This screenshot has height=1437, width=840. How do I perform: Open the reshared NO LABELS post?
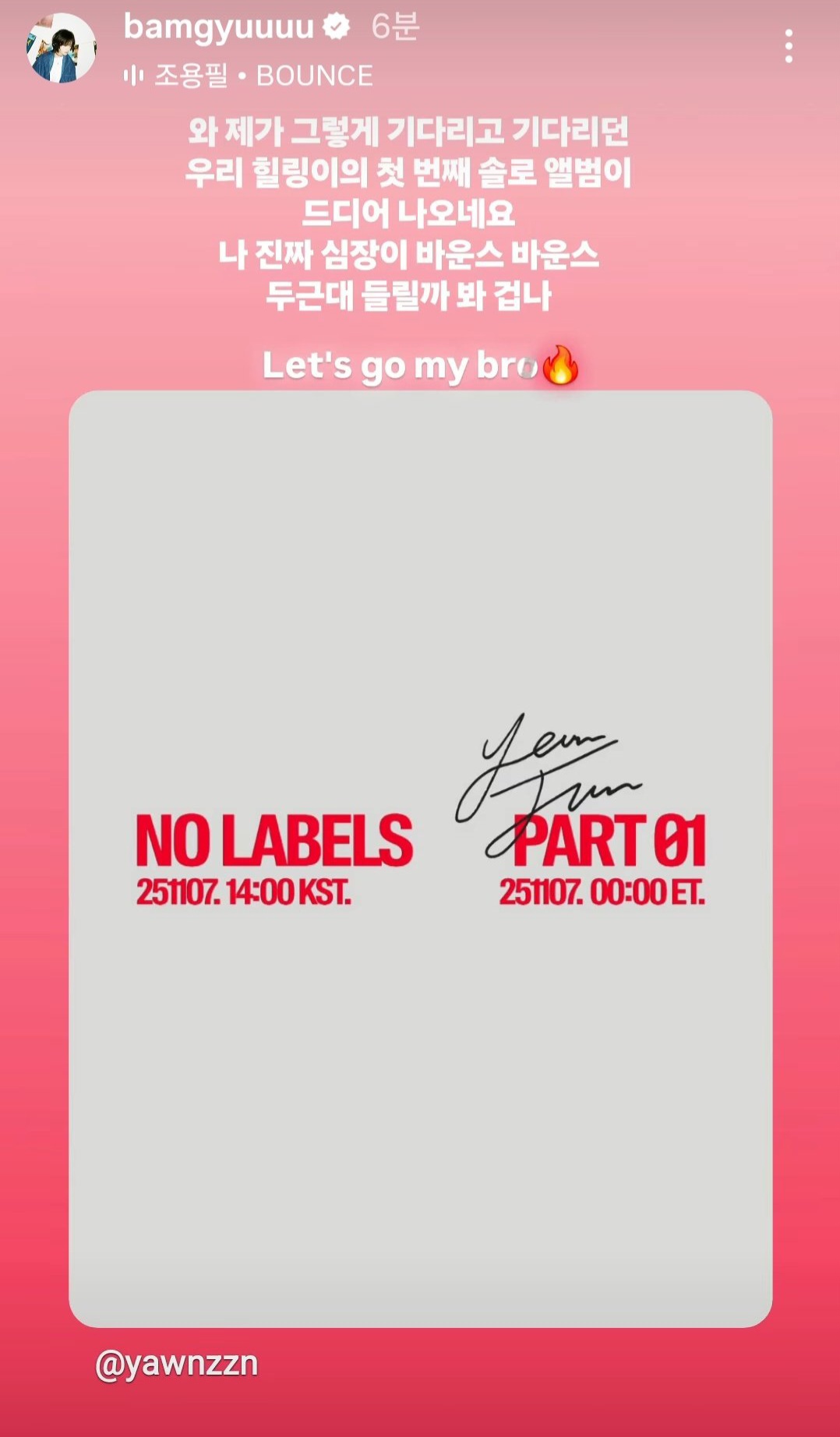click(x=420, y=859)
